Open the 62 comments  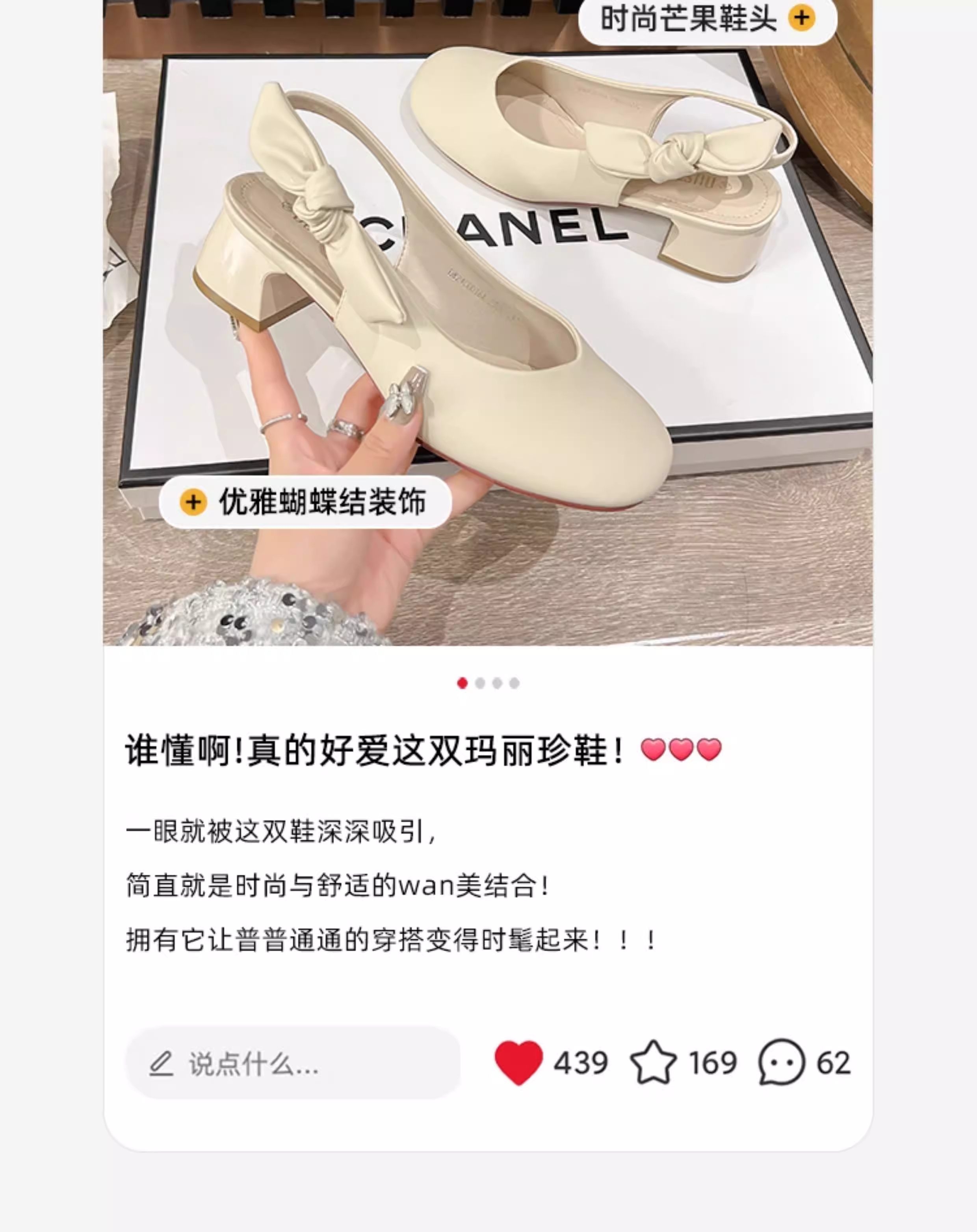tap(782, 1063)
